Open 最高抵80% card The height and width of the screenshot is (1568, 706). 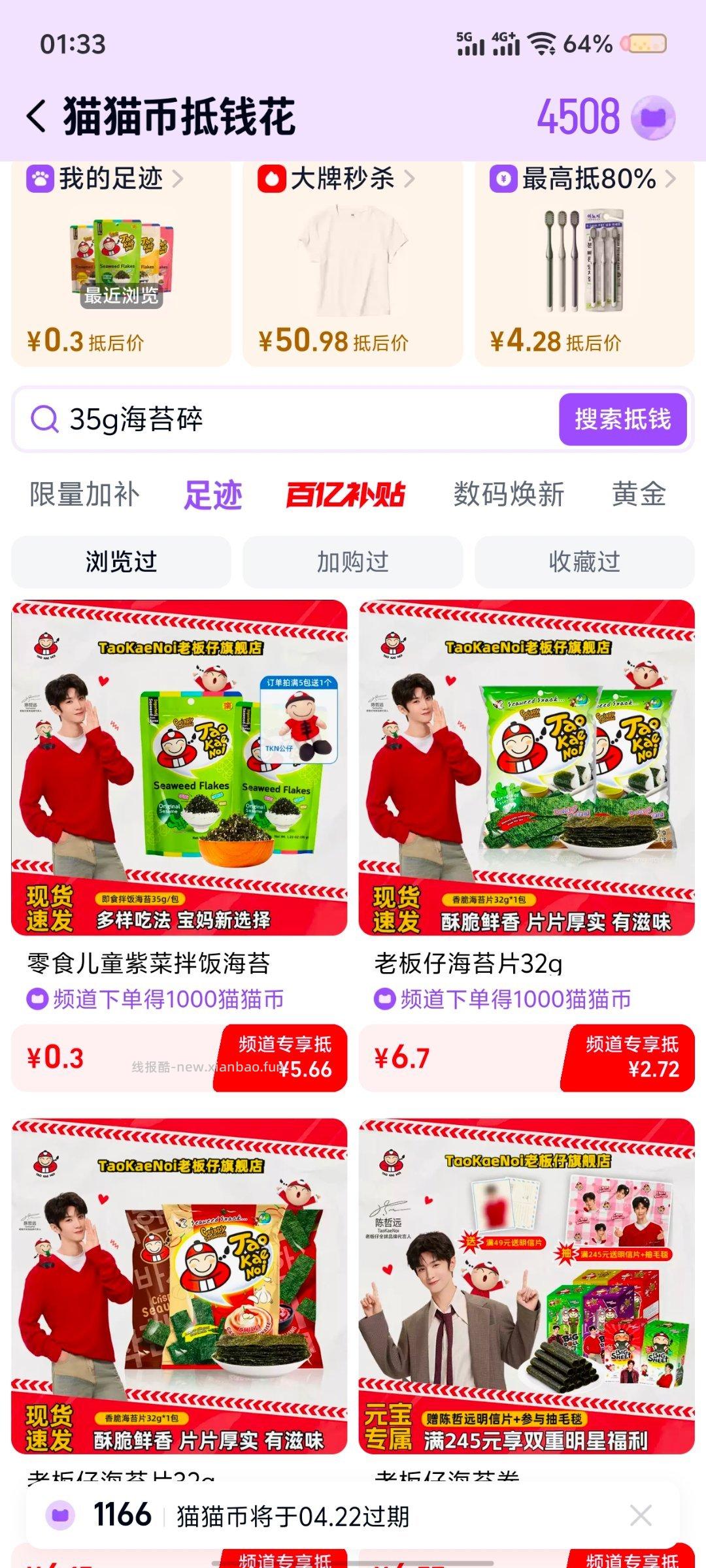pyautogui.click(x=584, y=261)
